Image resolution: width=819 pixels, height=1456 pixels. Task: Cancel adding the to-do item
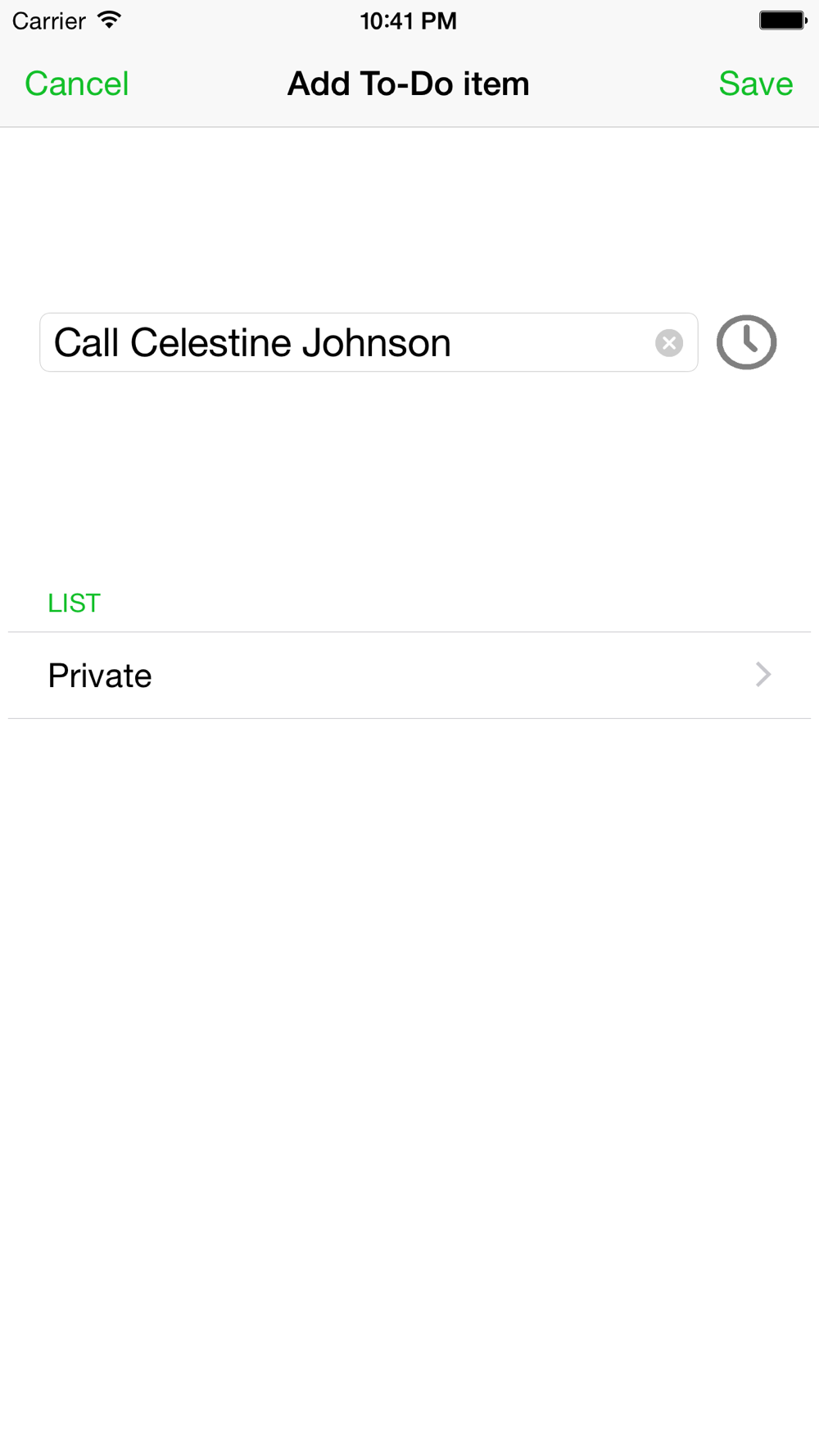[x=77, y=84]
